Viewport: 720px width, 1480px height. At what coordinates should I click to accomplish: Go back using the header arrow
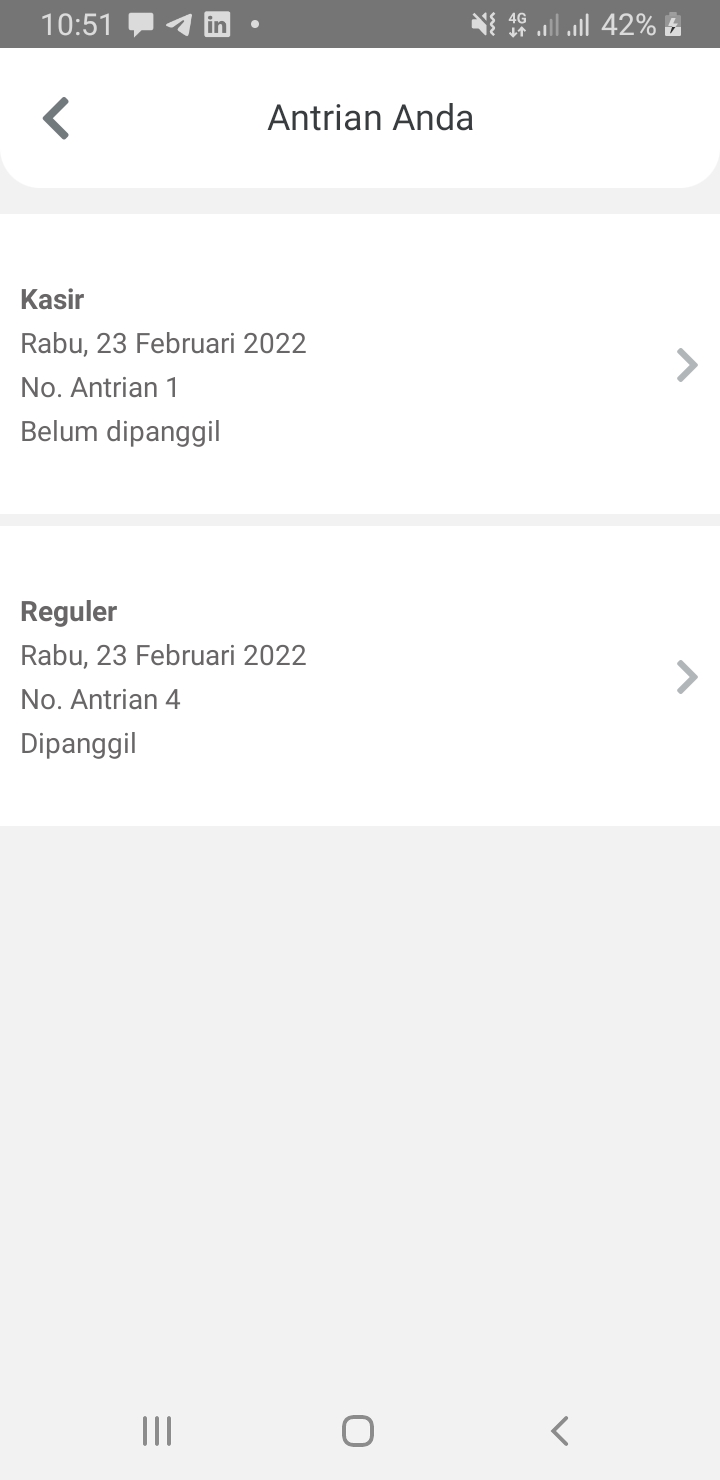tap(56, 118)
